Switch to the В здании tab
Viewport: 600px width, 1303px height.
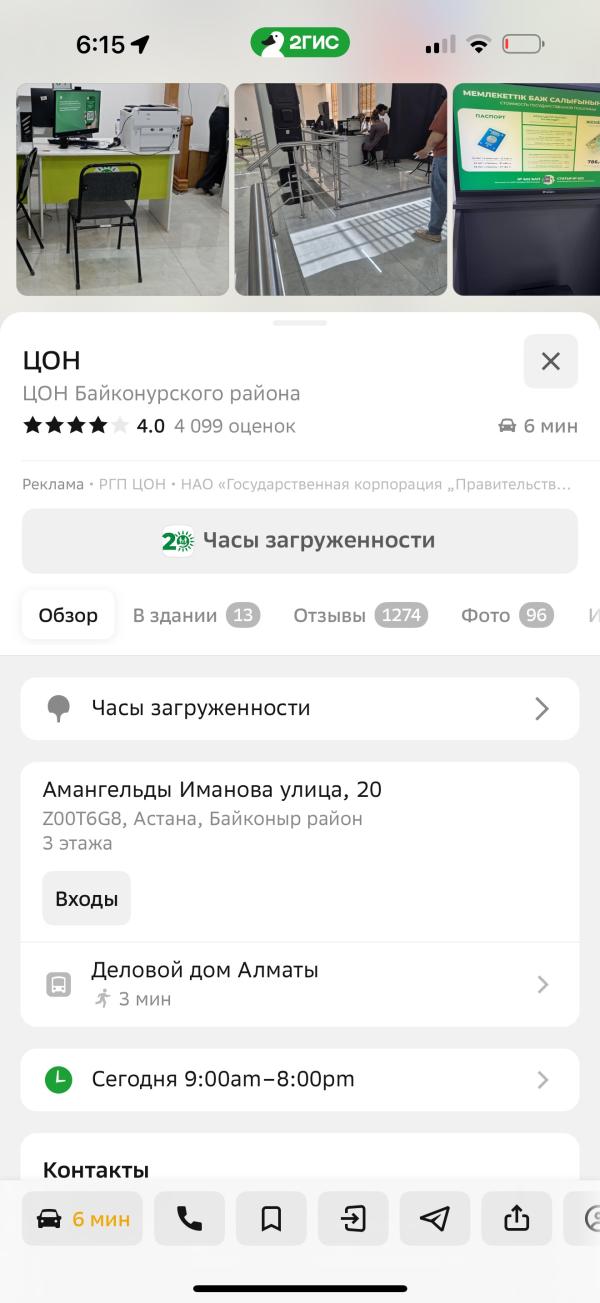(196, 616)
